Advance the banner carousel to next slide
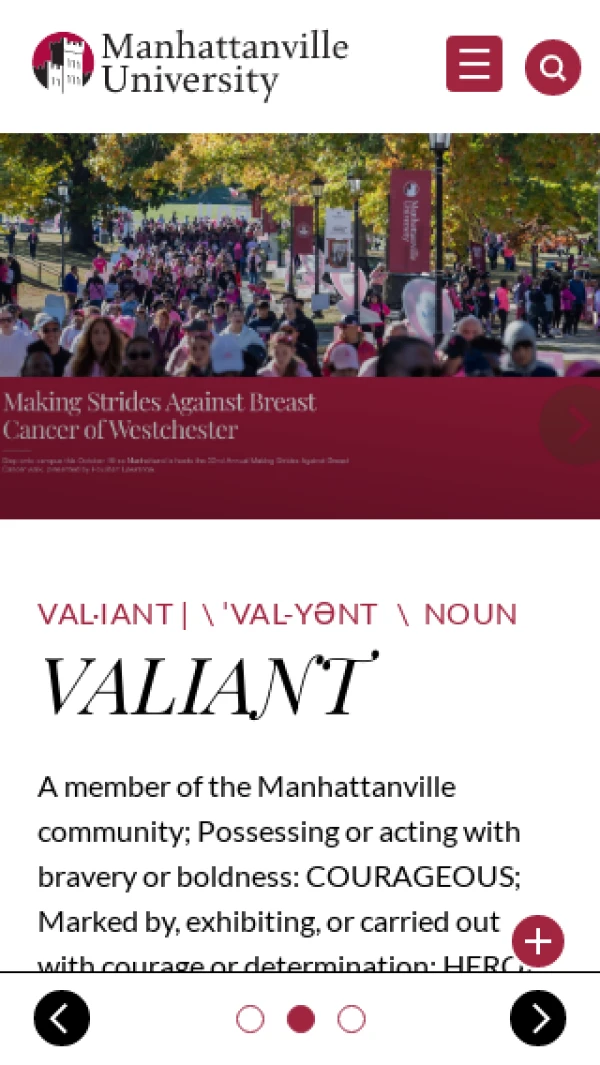Viewport: 600px width, 1065px height. click(574, 425)
